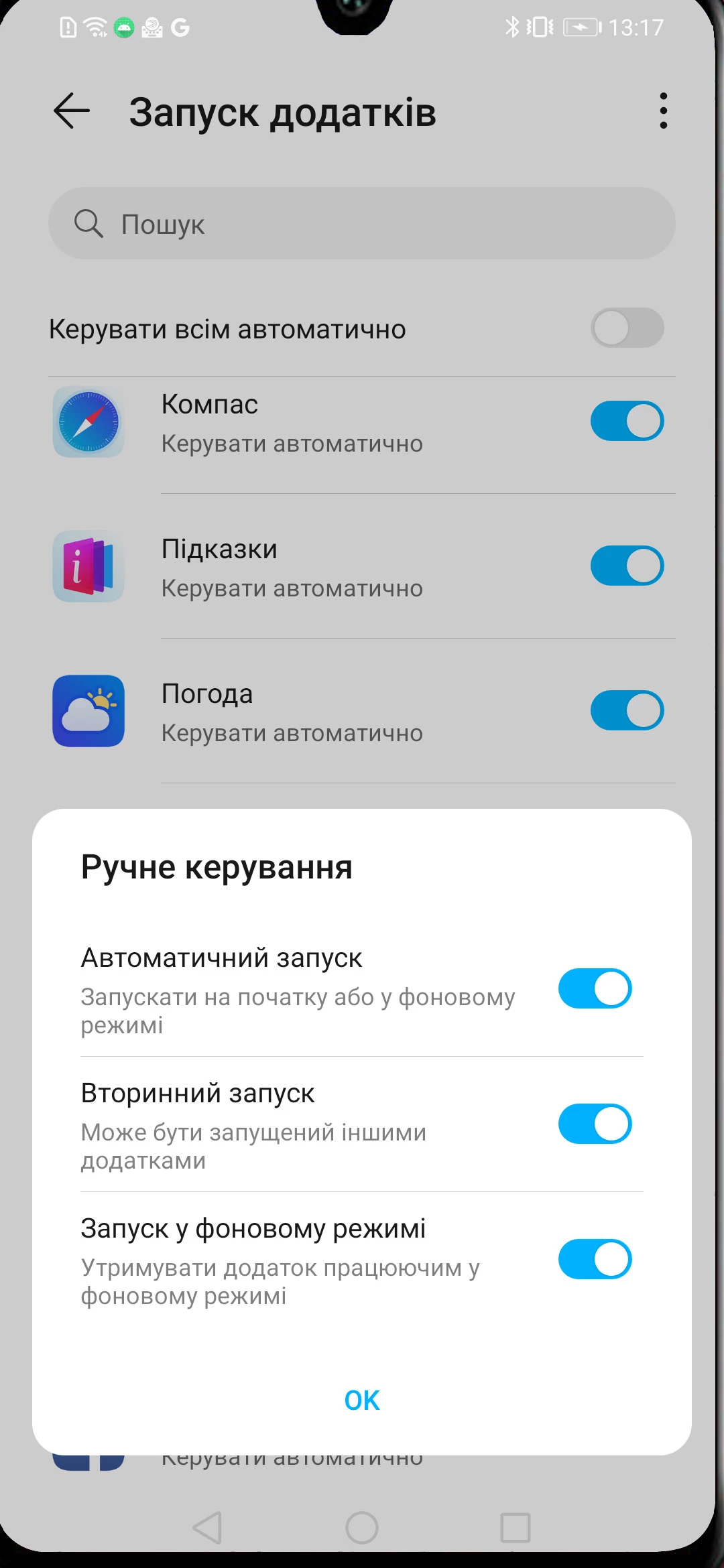The image size is (724, 1568).
Task: Tap the system home button
Action: click(362, 1528)
